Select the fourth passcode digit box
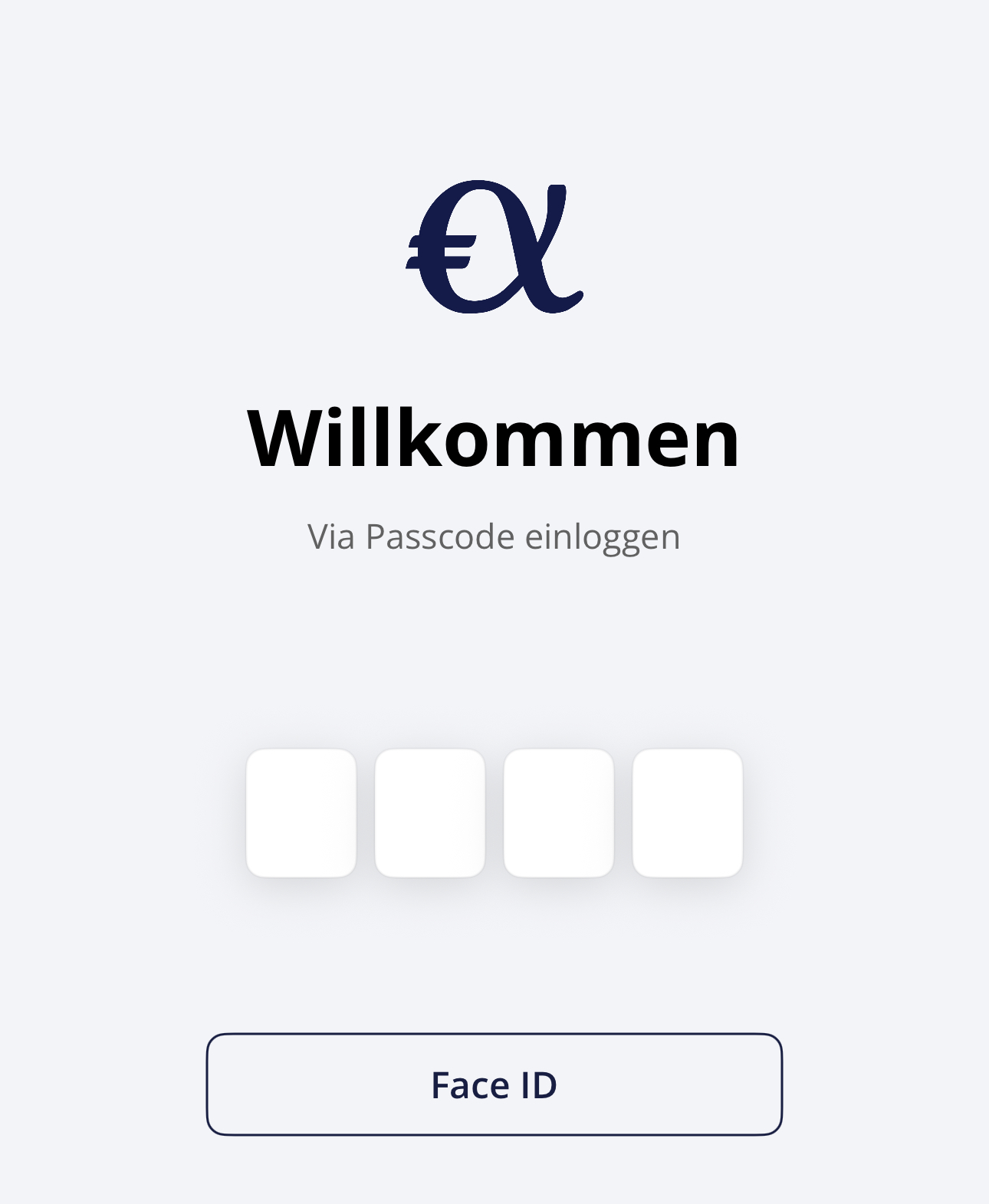Screen dimensions: 989x1204 click(x=687, y=812)
